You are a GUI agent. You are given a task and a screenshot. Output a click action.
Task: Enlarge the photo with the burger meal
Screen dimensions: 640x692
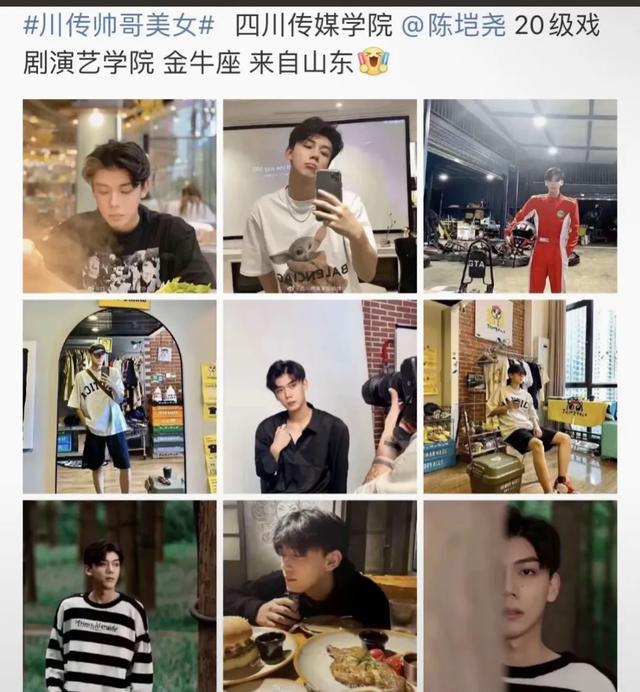click(320, 596)
